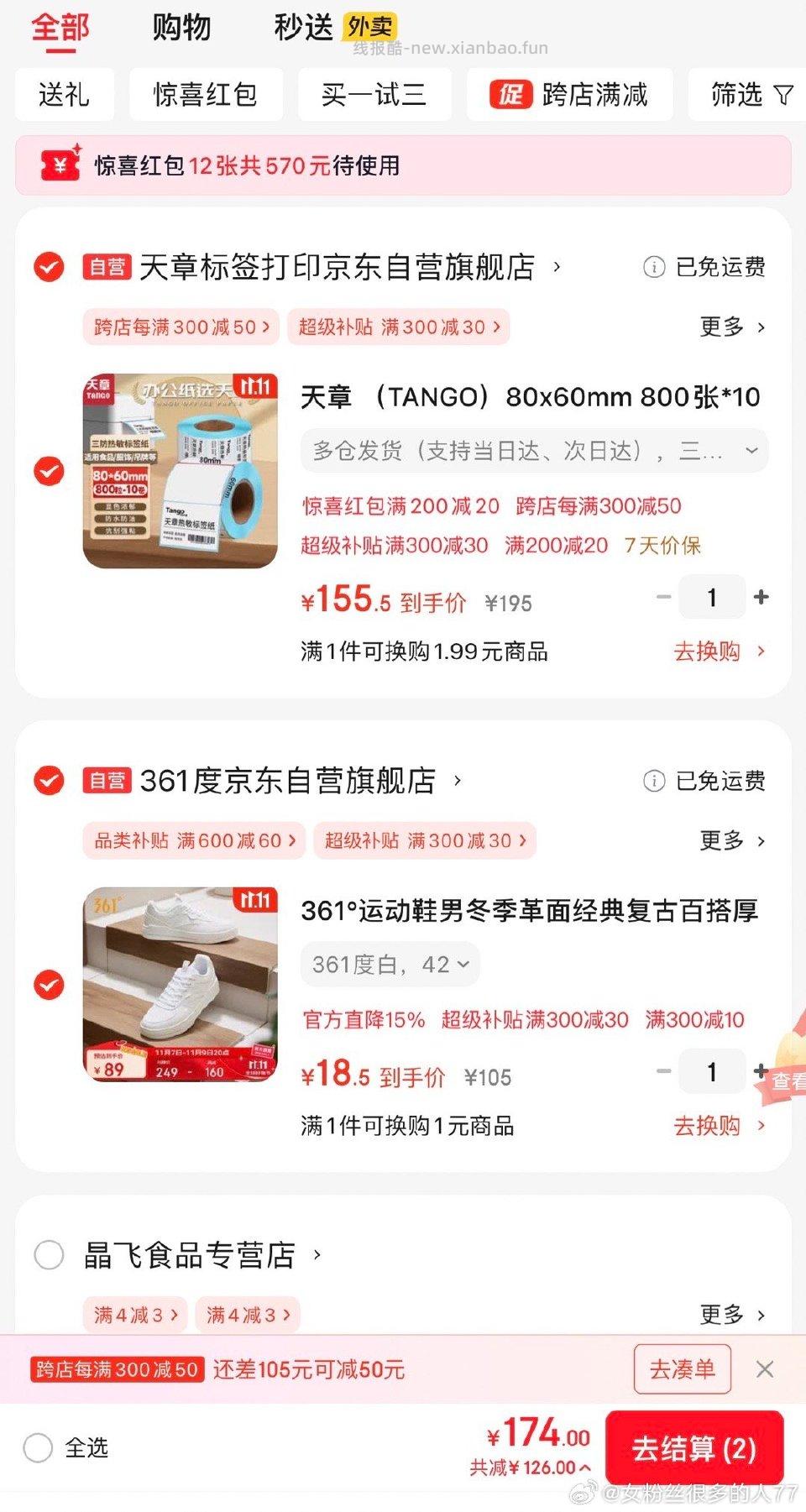Click the info icon next to 361度 store's 已免运费
Image resolution: width=806 pixels, height=1512 pixels.
653,781
